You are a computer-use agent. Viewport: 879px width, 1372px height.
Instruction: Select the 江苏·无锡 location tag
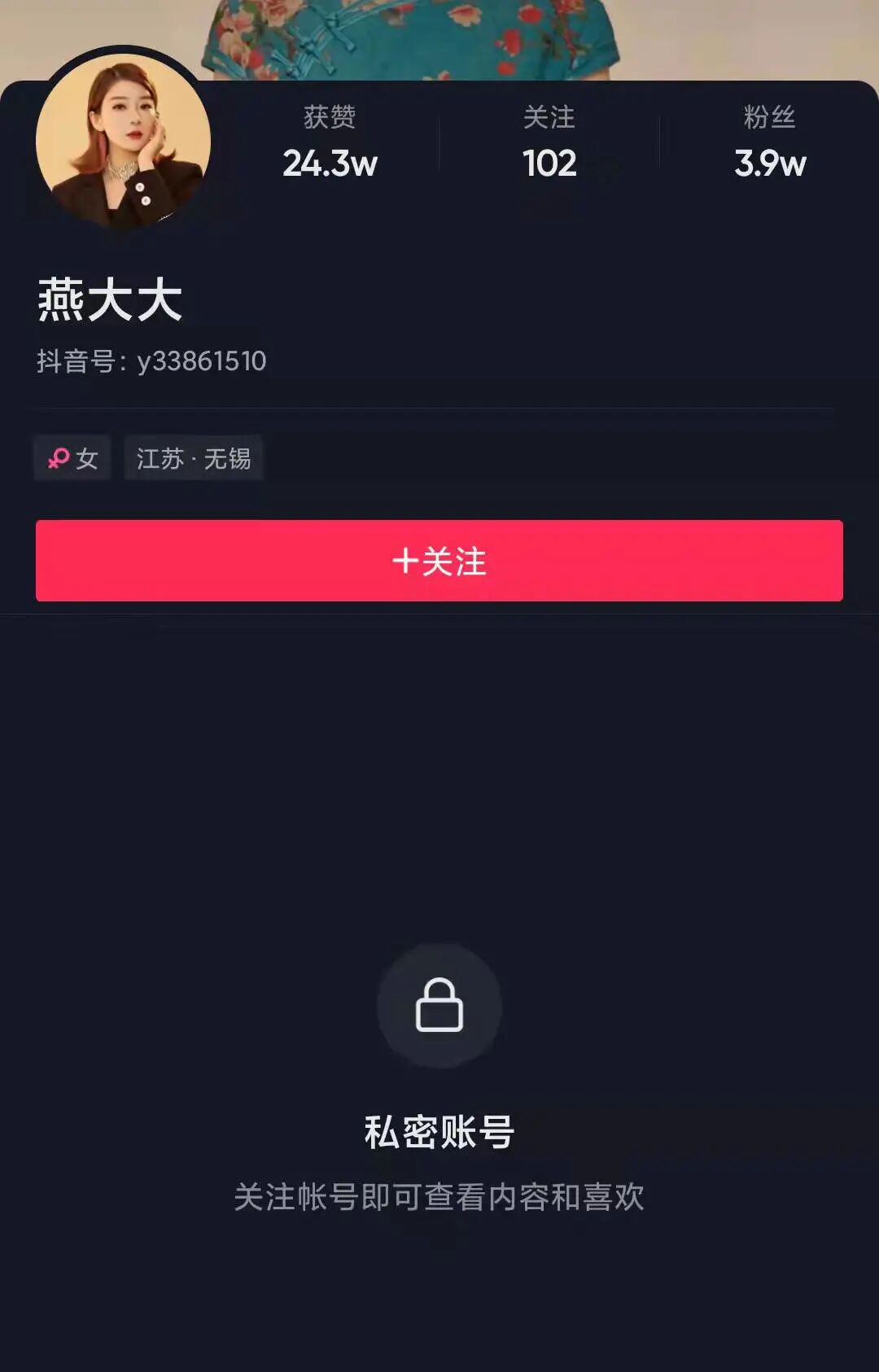(x=192, y=459)
